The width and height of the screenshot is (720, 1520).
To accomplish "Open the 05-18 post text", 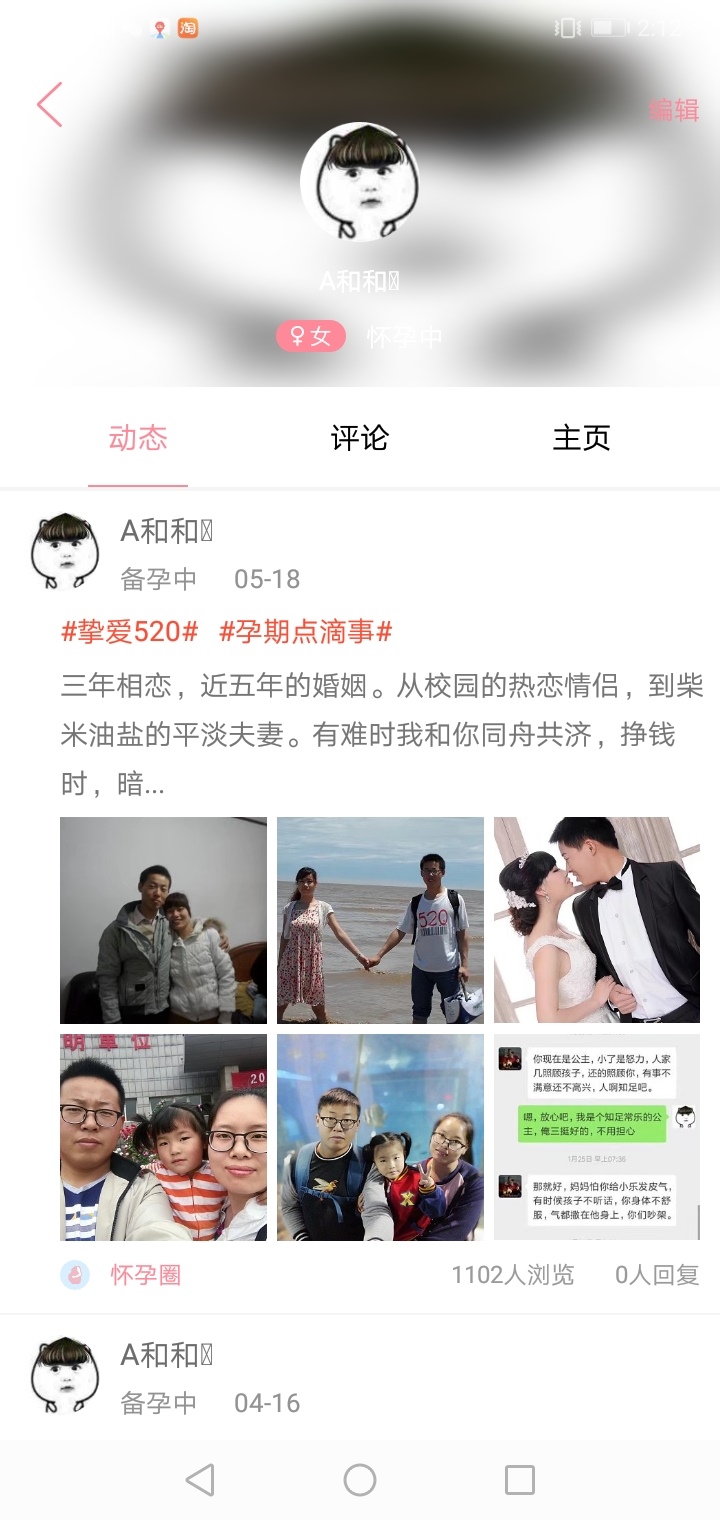I will pyautogui.click(x=380, y=735).
